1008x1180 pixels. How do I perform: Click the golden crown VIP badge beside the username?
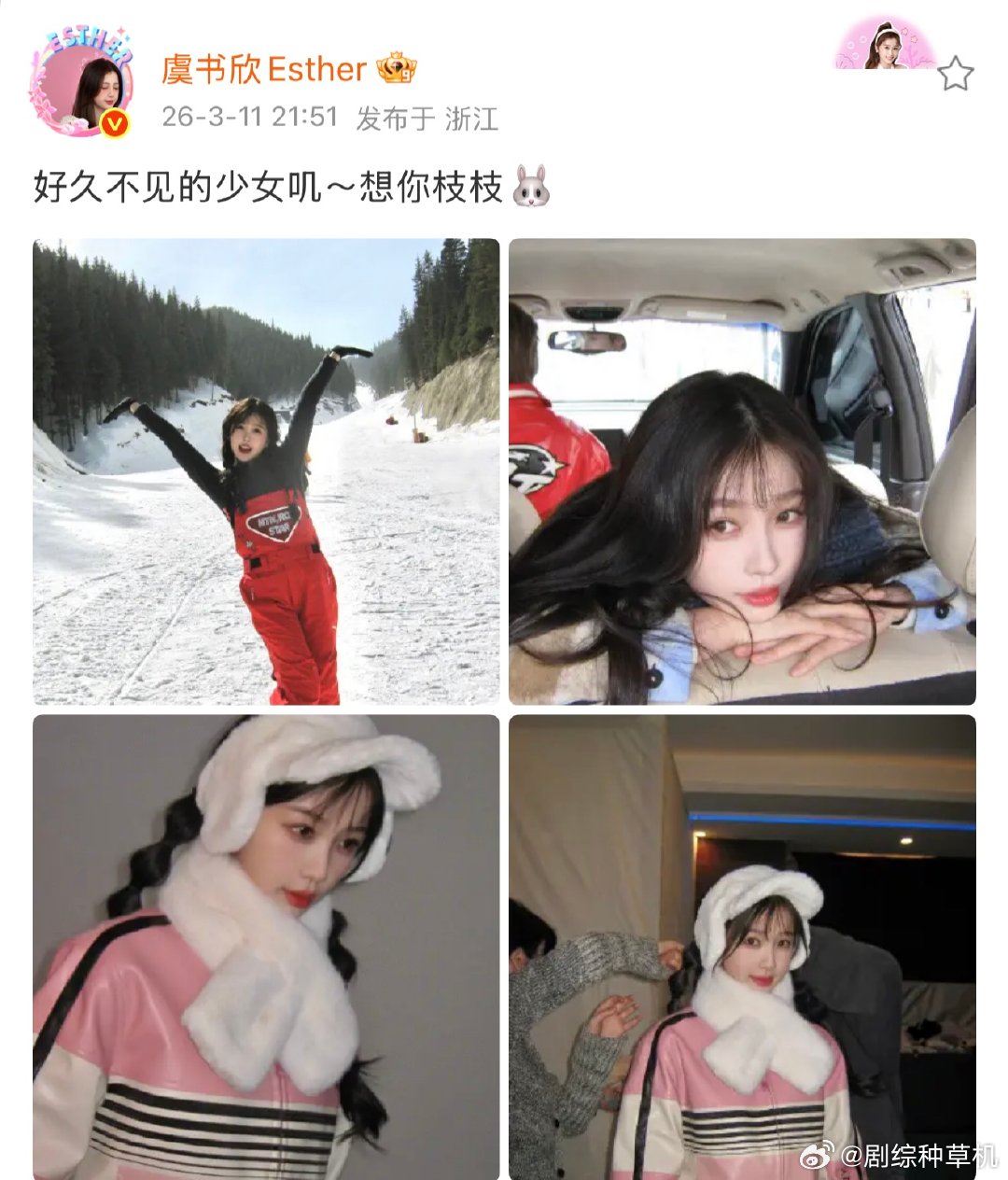397,69
